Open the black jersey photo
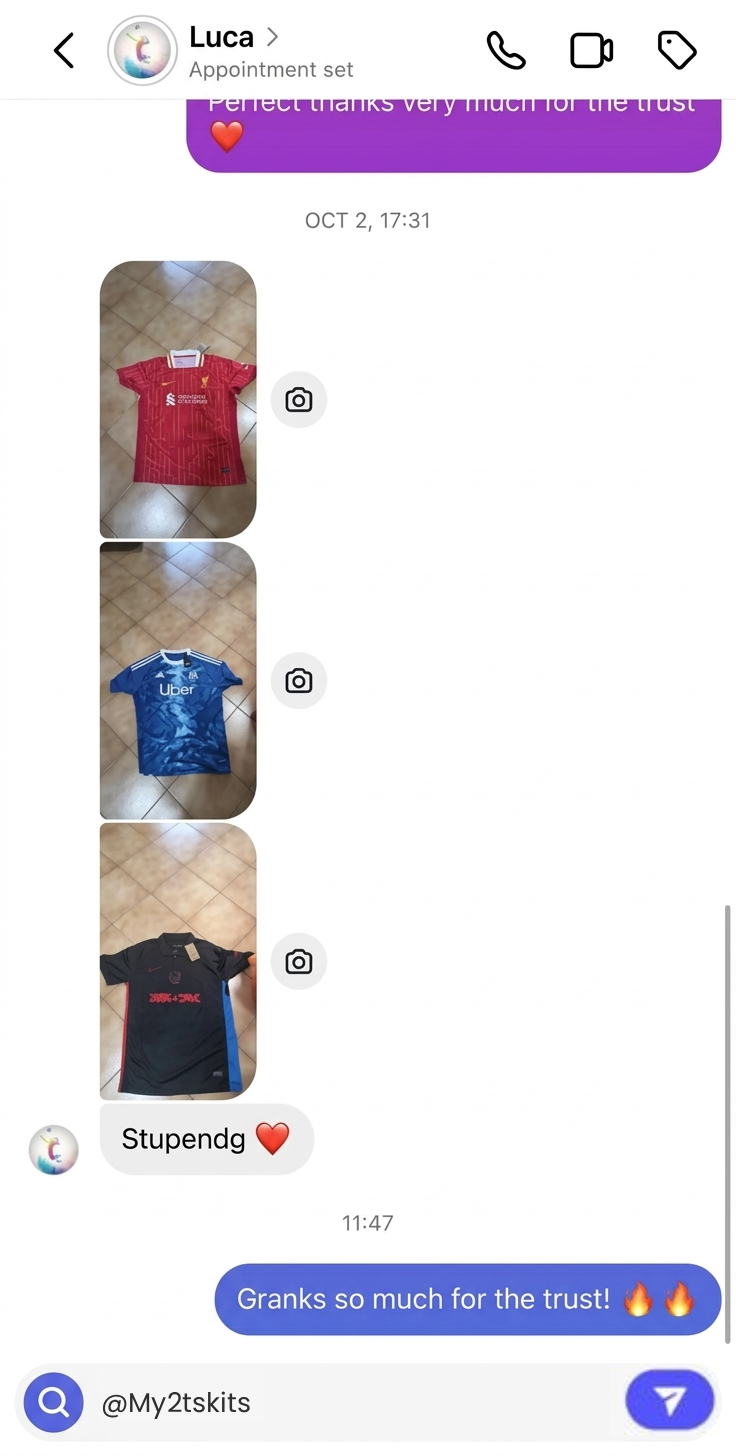Image resolution: width=736 pixels, height=1456 pixels. coord(178,961)
